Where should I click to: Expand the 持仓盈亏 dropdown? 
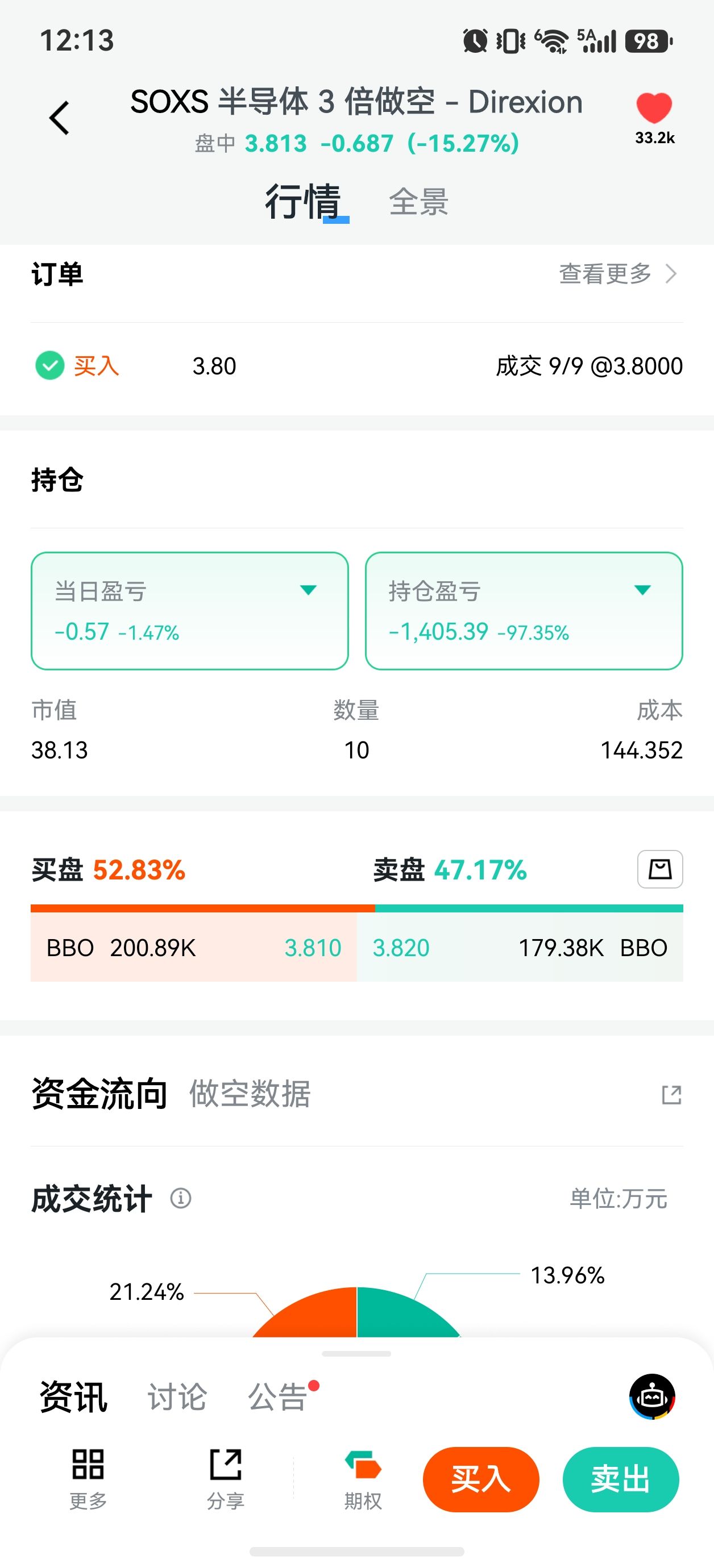[643, 590]
